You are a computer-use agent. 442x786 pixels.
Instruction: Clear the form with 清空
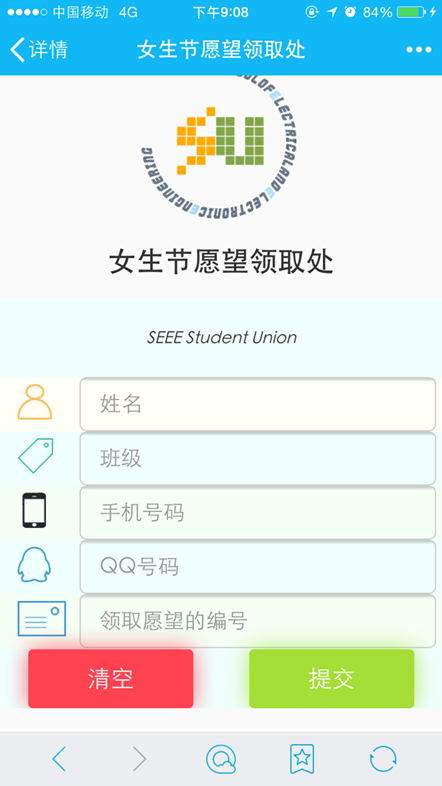[x=111, y=679]
